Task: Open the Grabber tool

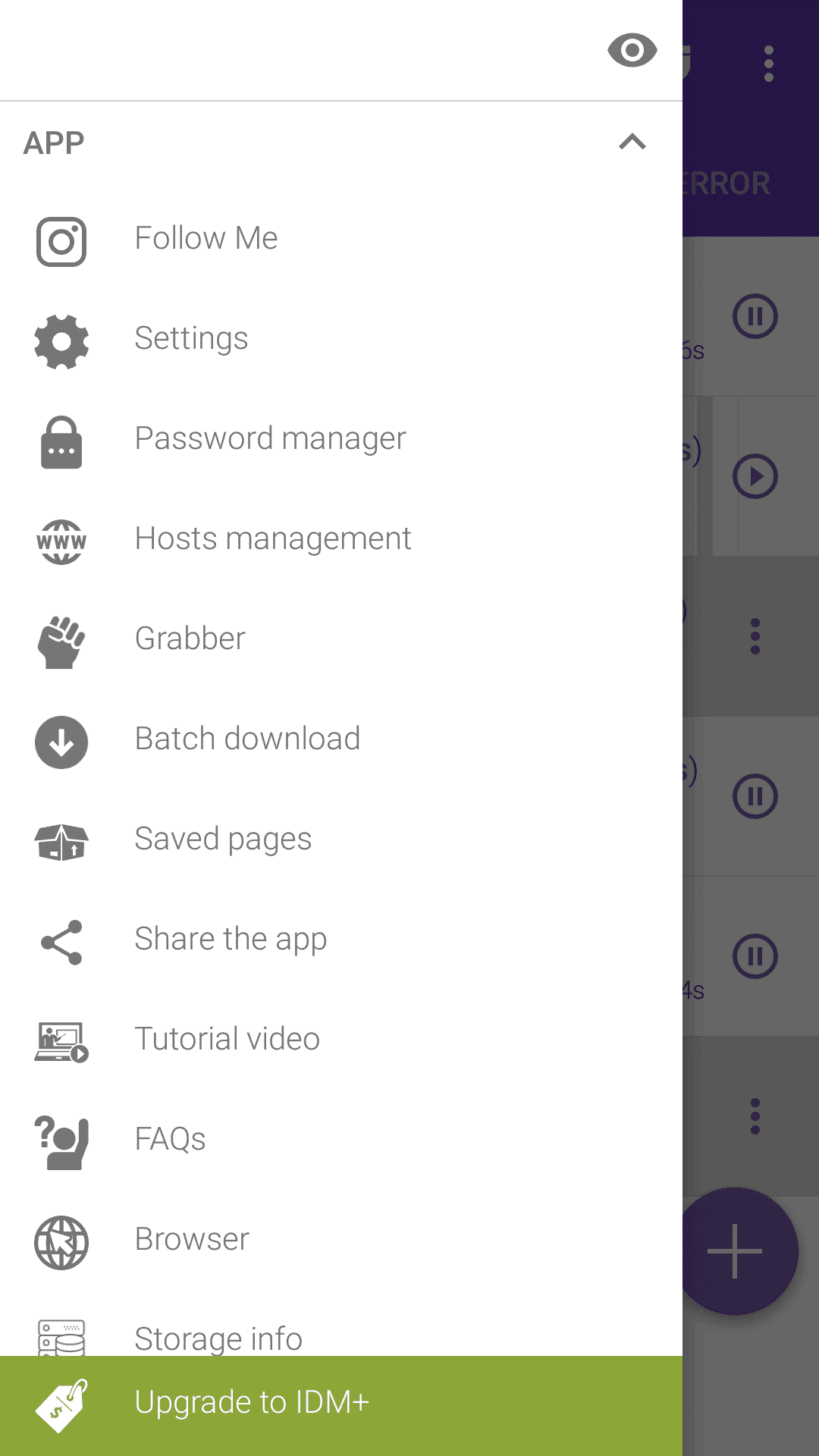Action: tap(341, 639)
